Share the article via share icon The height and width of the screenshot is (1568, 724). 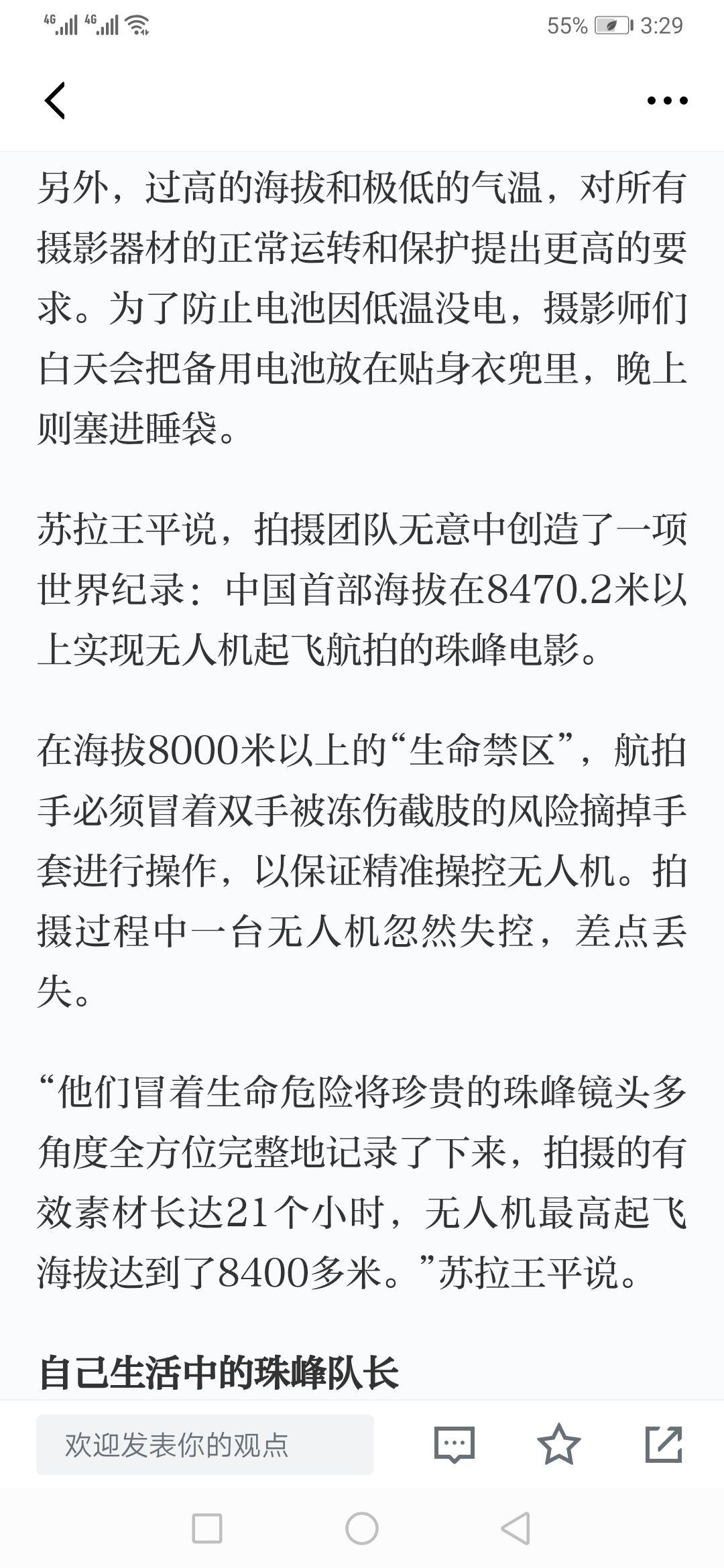click(664, 1443)
